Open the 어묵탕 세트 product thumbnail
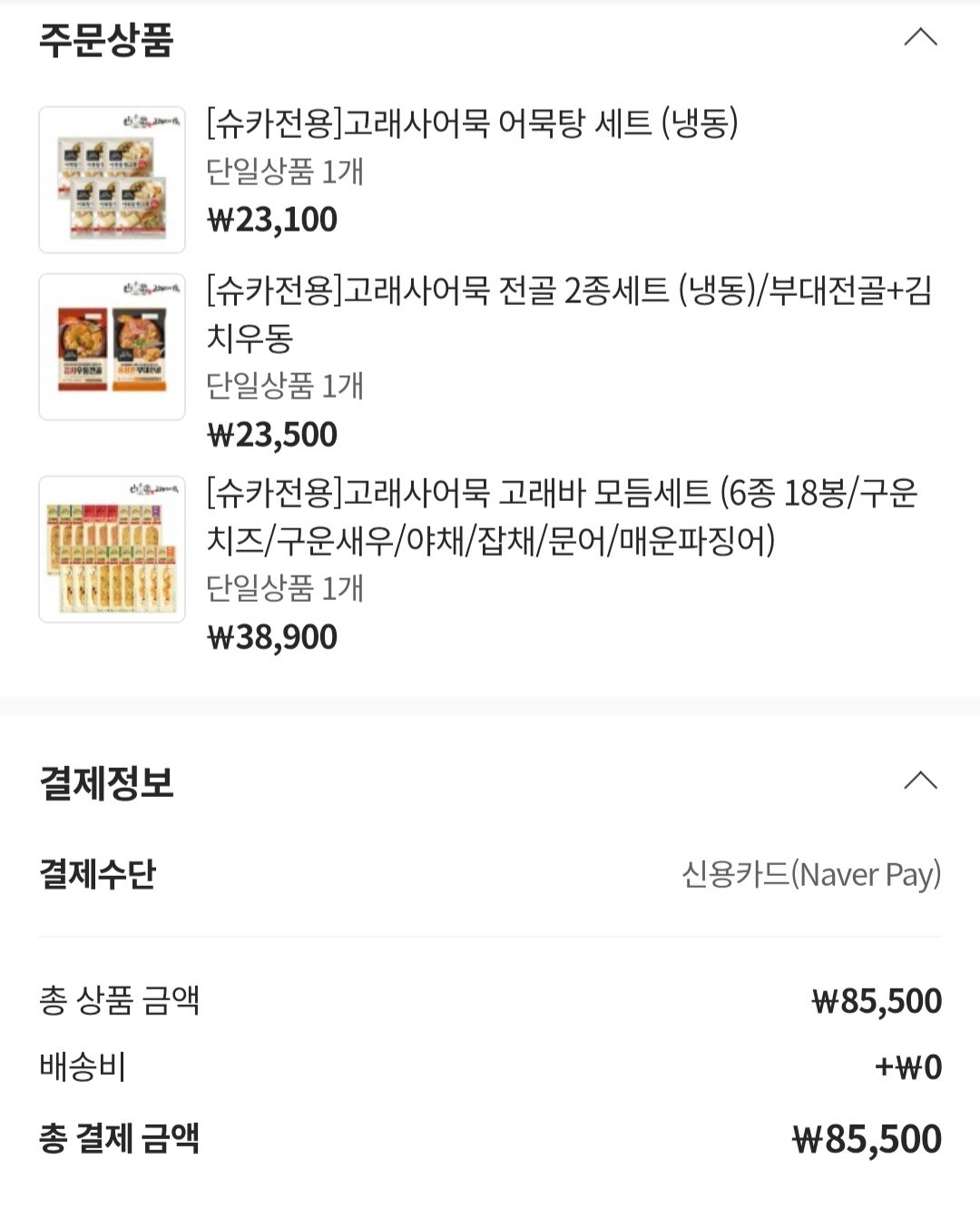 coord(113,180)
